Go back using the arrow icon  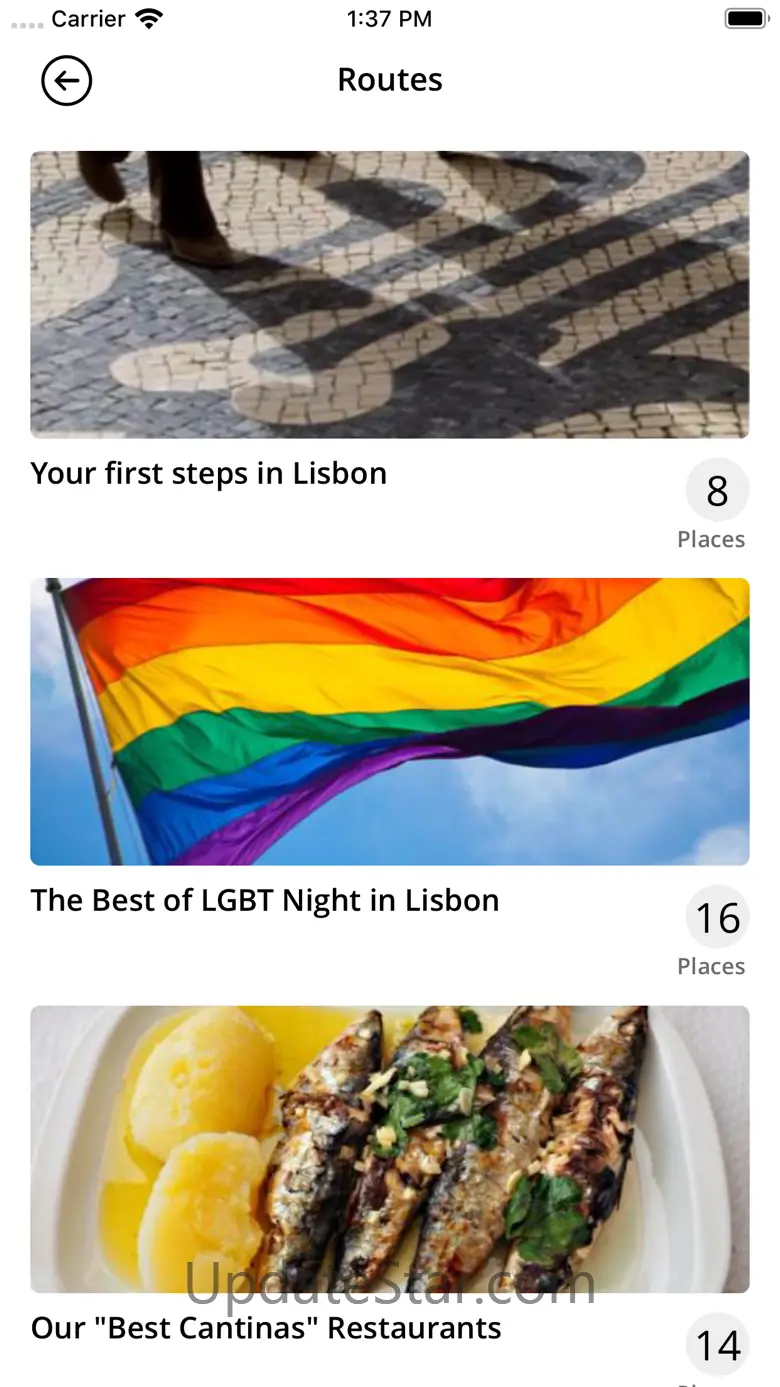pyautogui.click(x=66, y=81)
